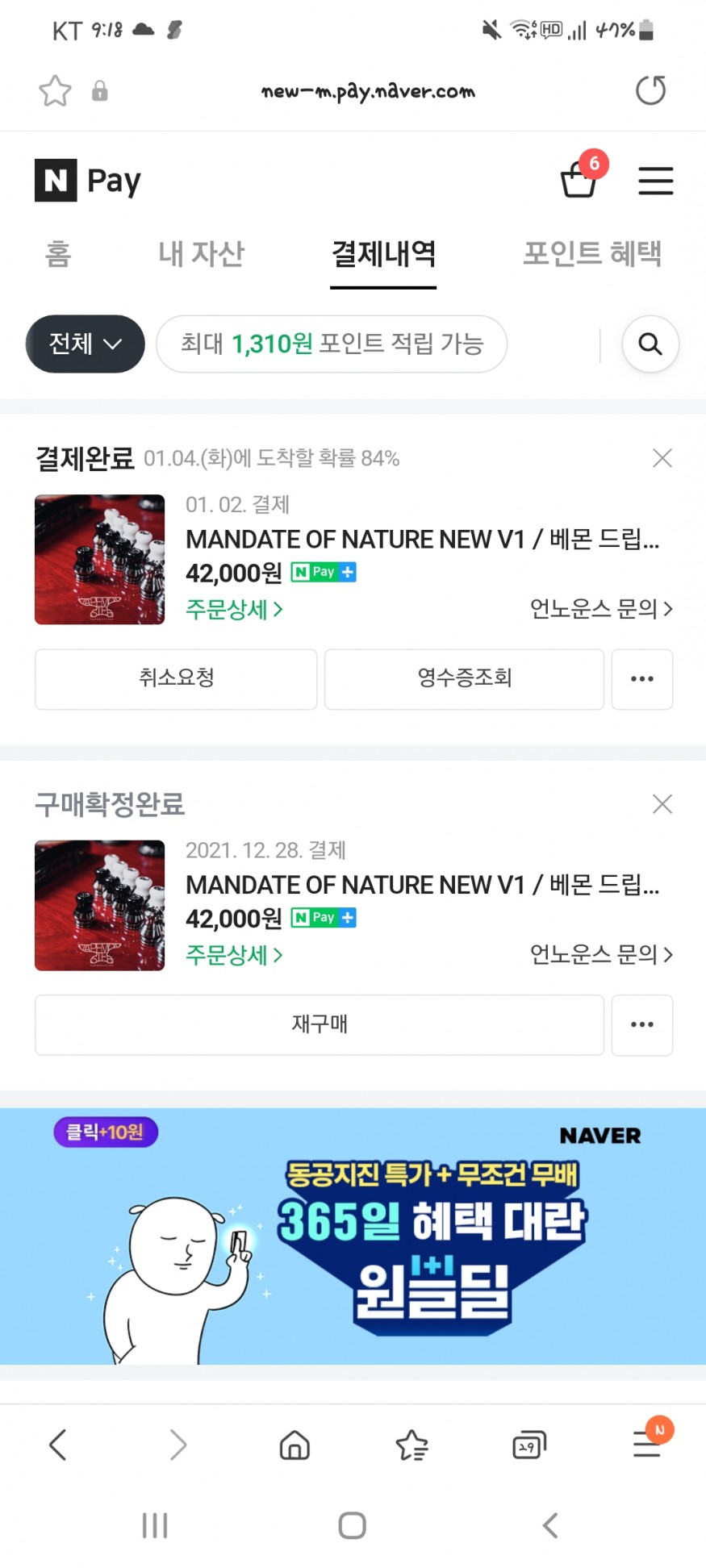Open the 365일 혜택 대란 원쁠딜 banner

[x=353, y=1236]
